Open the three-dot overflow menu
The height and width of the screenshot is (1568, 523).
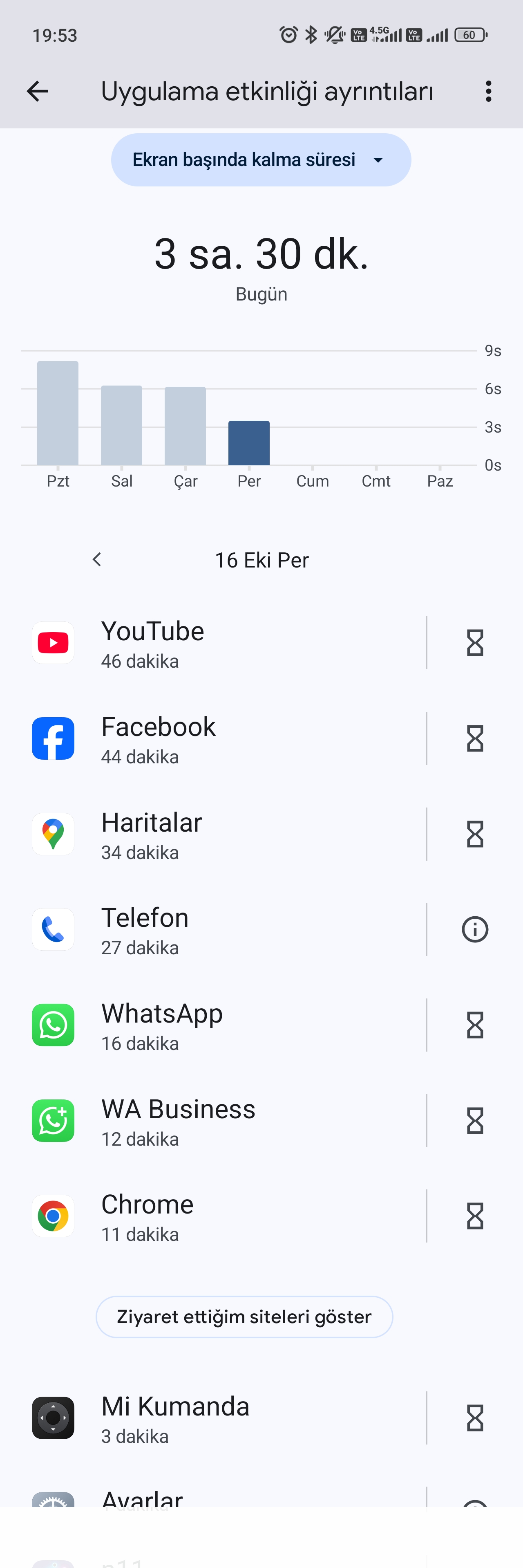pyautogui.click(x=488, y=91)
